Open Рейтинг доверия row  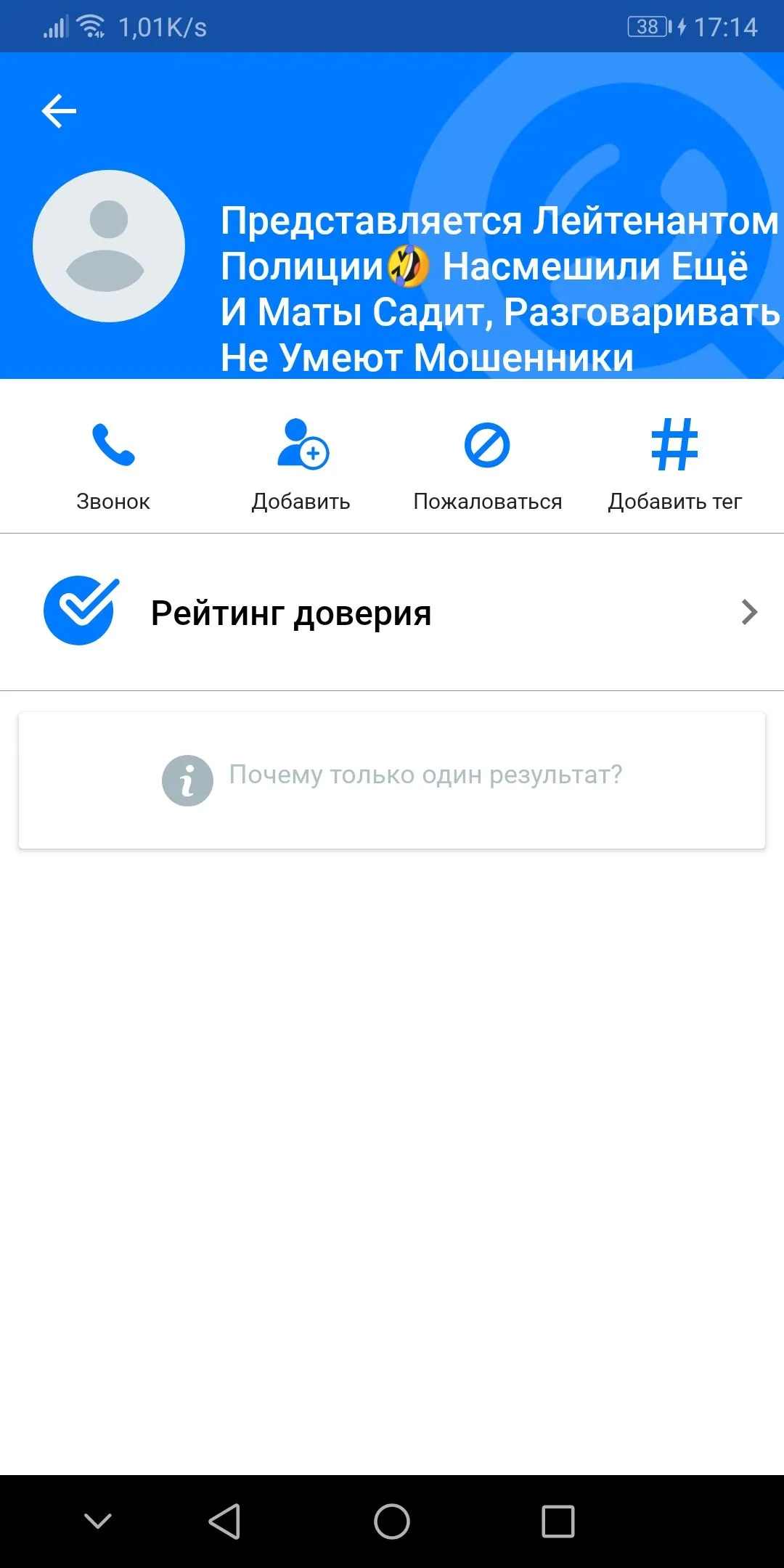click(x=392, y=612)
